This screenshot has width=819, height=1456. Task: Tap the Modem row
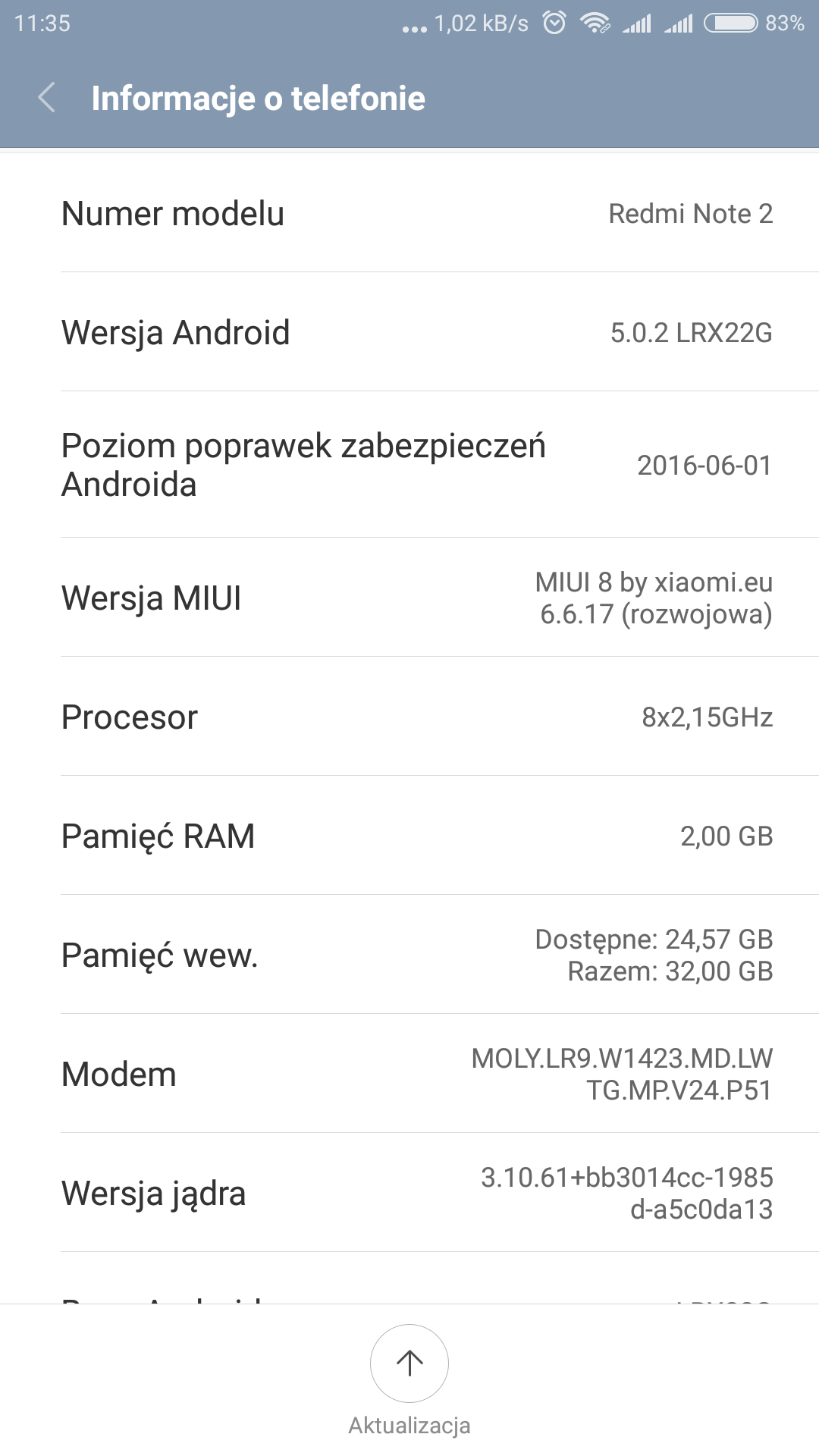point(409,1075)
